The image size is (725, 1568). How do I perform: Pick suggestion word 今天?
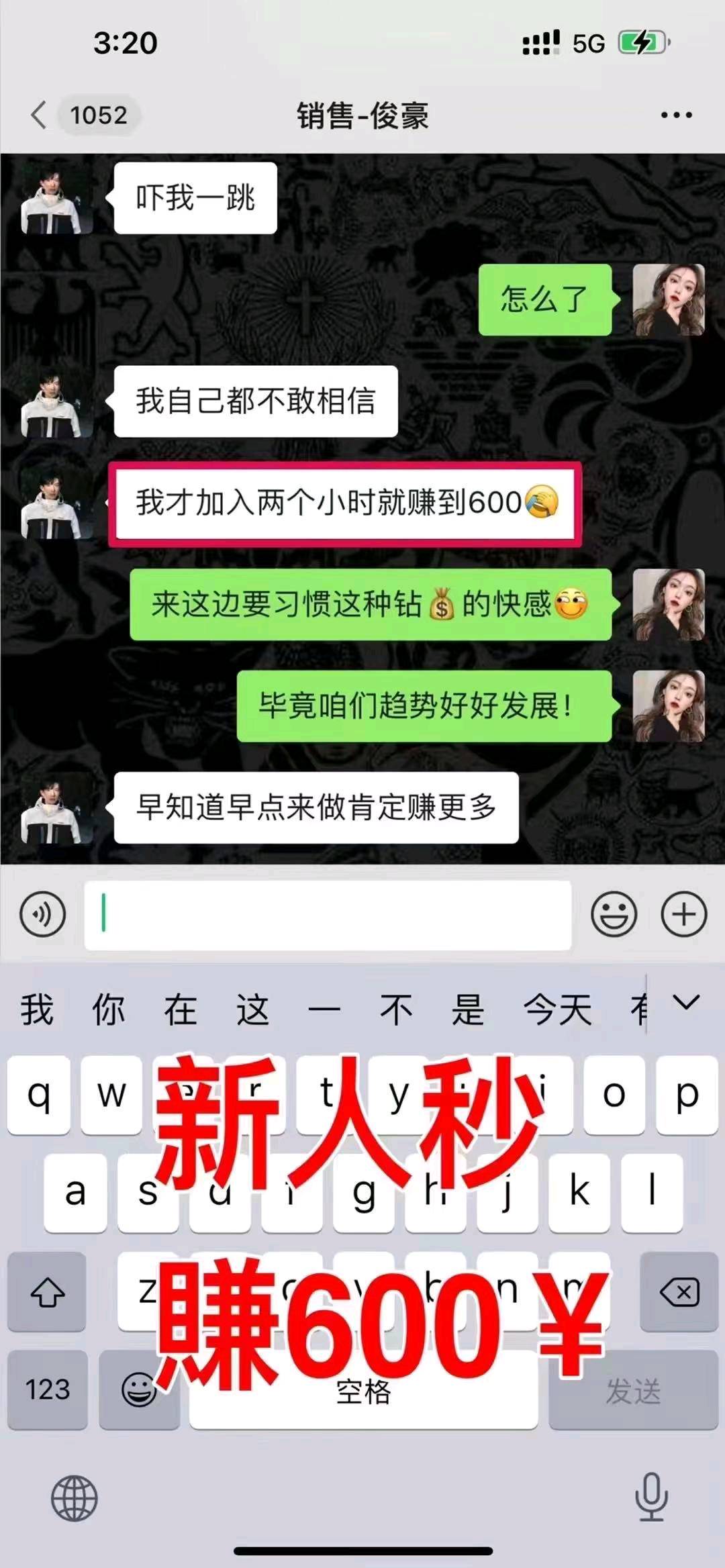(557, 1010)
